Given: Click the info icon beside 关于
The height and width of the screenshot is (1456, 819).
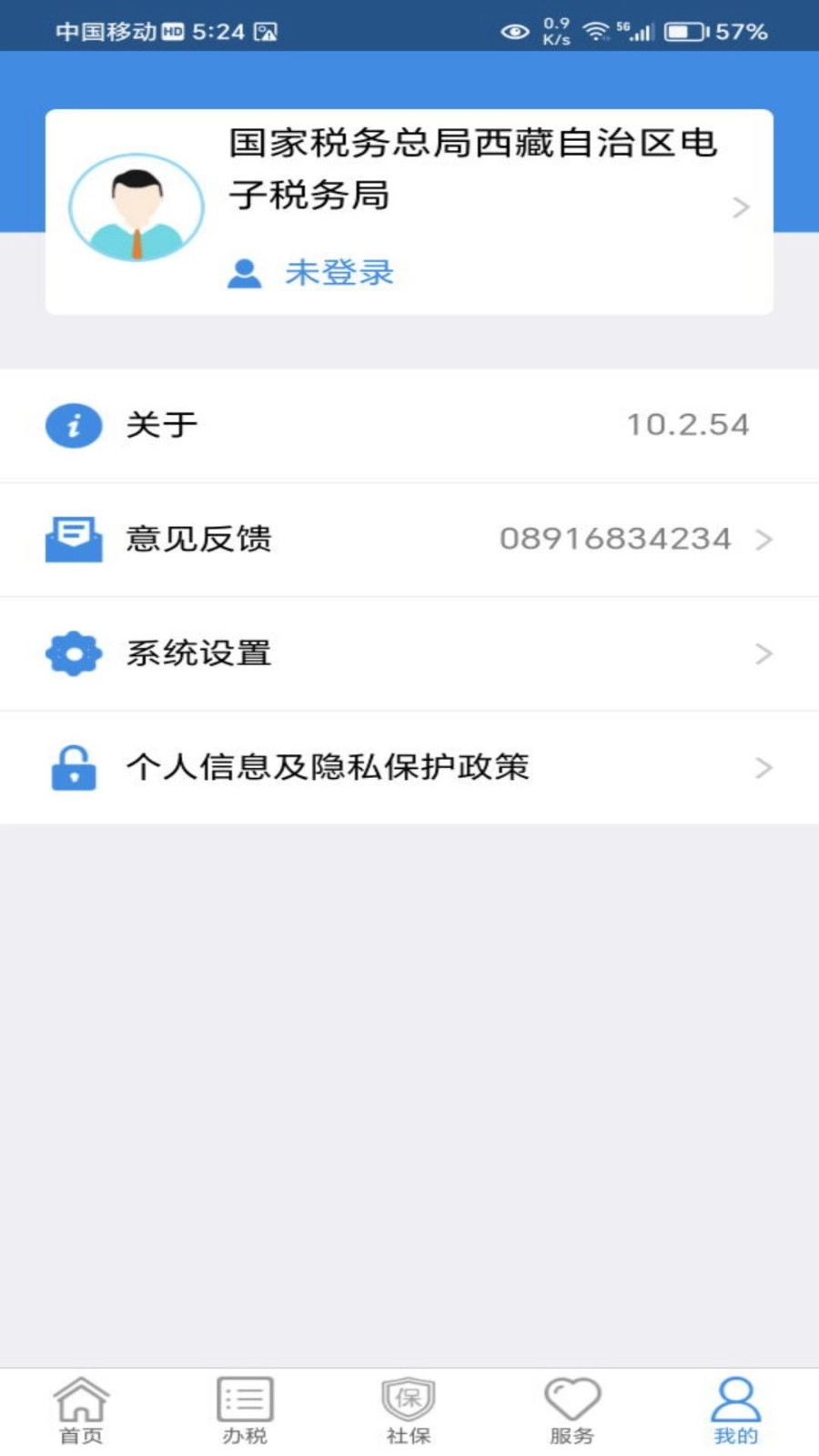Looking at the screenshot, I should [73, 424].
